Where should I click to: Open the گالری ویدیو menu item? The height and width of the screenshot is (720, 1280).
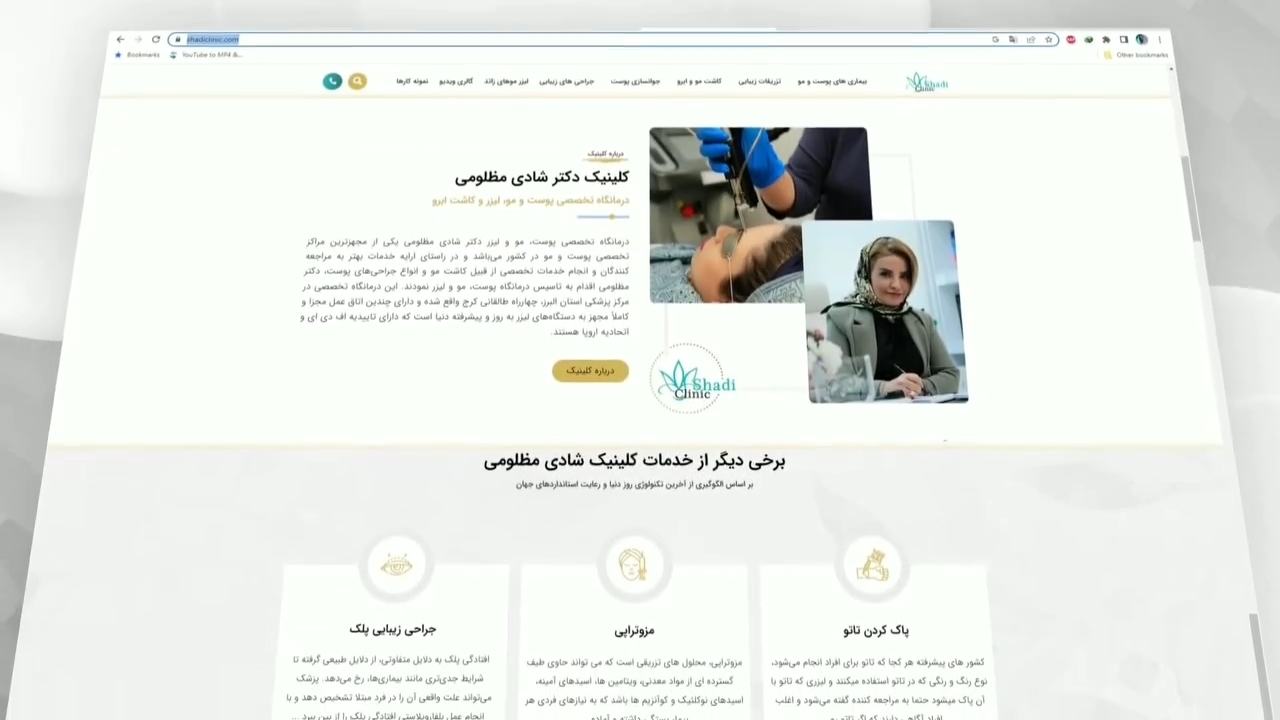pos(456,81)
